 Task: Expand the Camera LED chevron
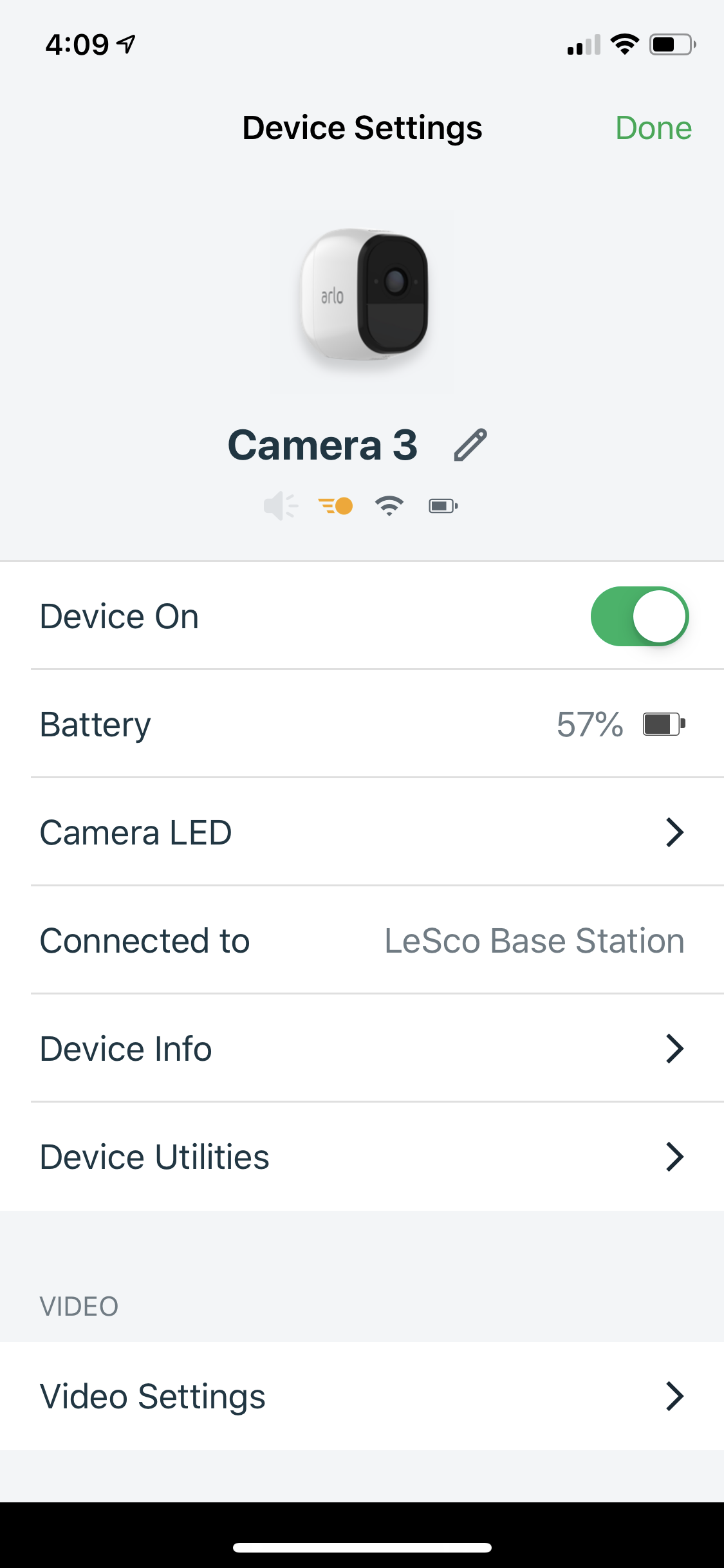coord(675,832)
